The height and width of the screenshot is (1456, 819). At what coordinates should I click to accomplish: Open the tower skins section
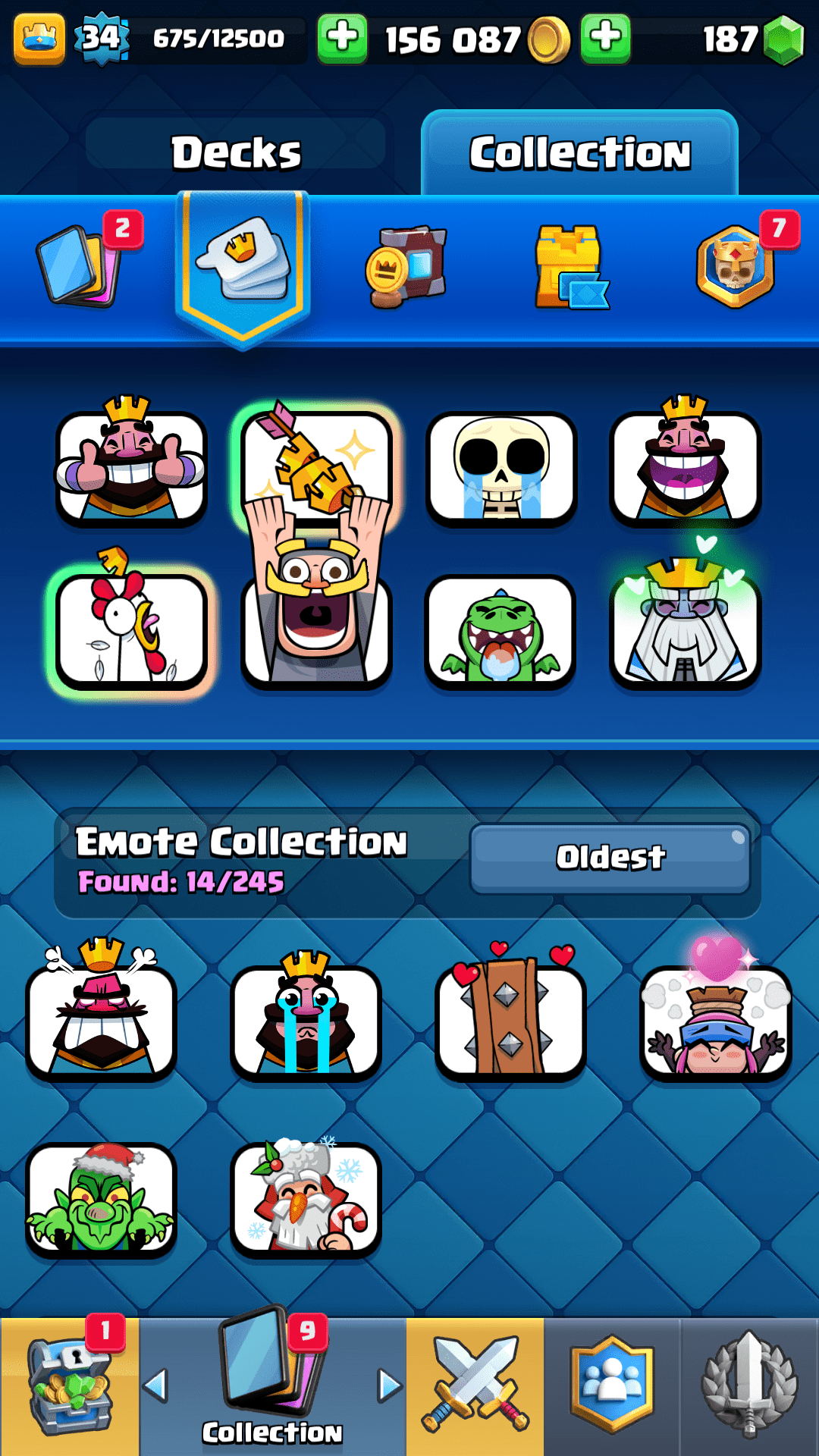click(x=570, y=267)
